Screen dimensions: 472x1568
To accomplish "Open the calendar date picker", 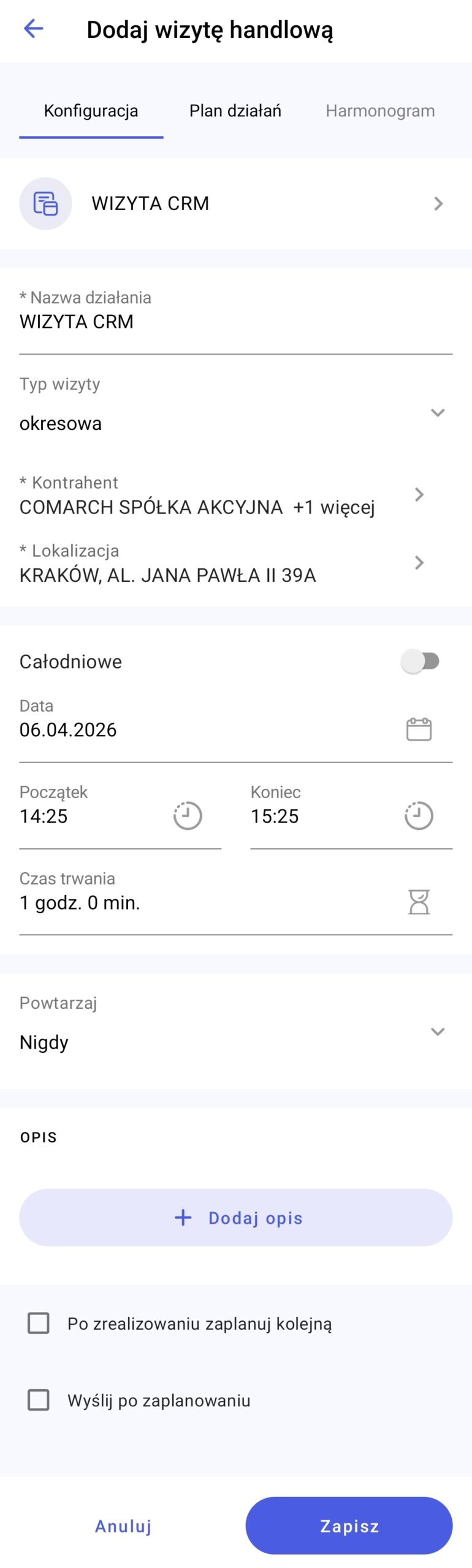I will pyautogui.click(x=419, y=729).
